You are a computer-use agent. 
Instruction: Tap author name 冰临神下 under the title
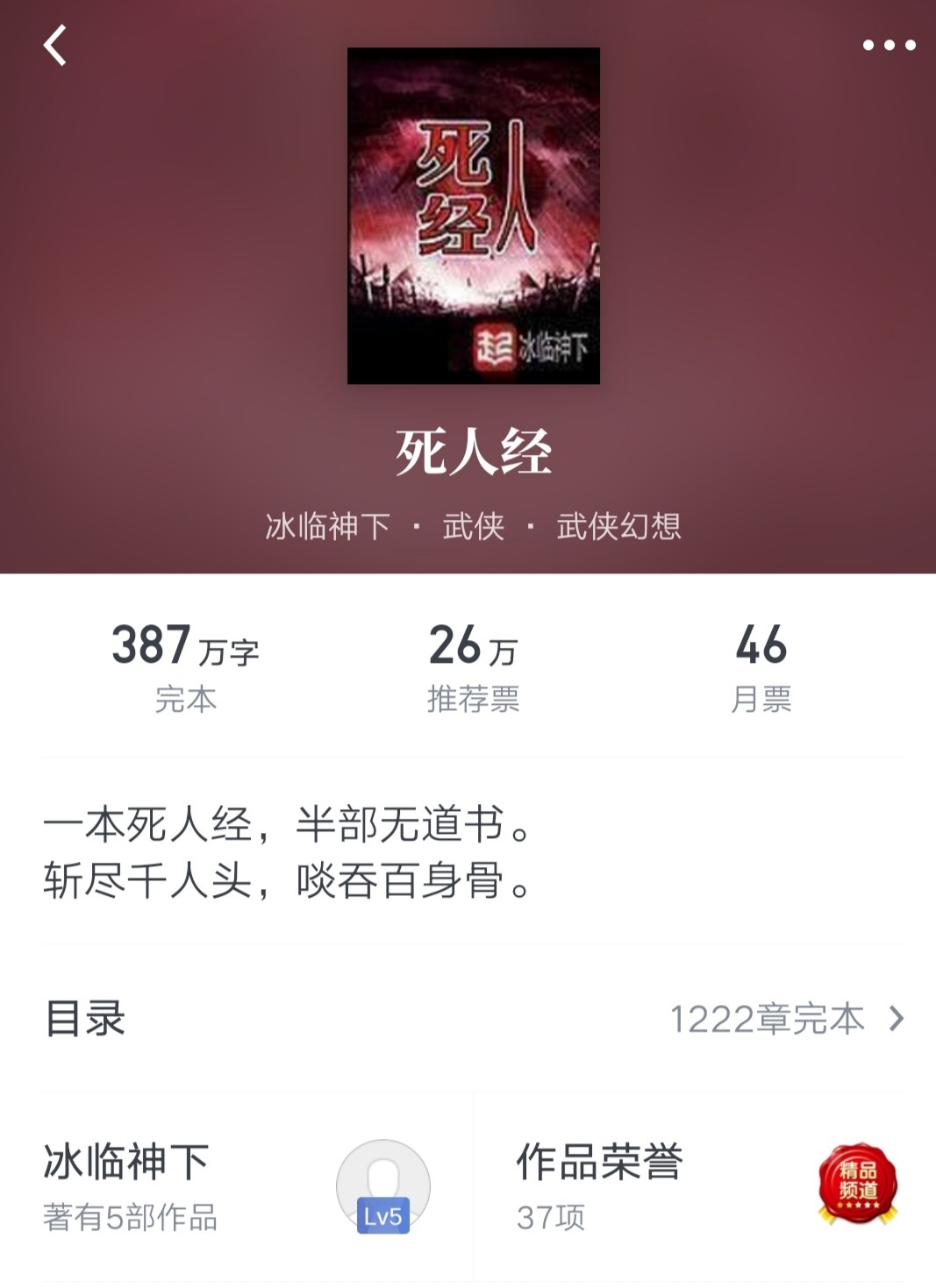click(x=327, y=527)
